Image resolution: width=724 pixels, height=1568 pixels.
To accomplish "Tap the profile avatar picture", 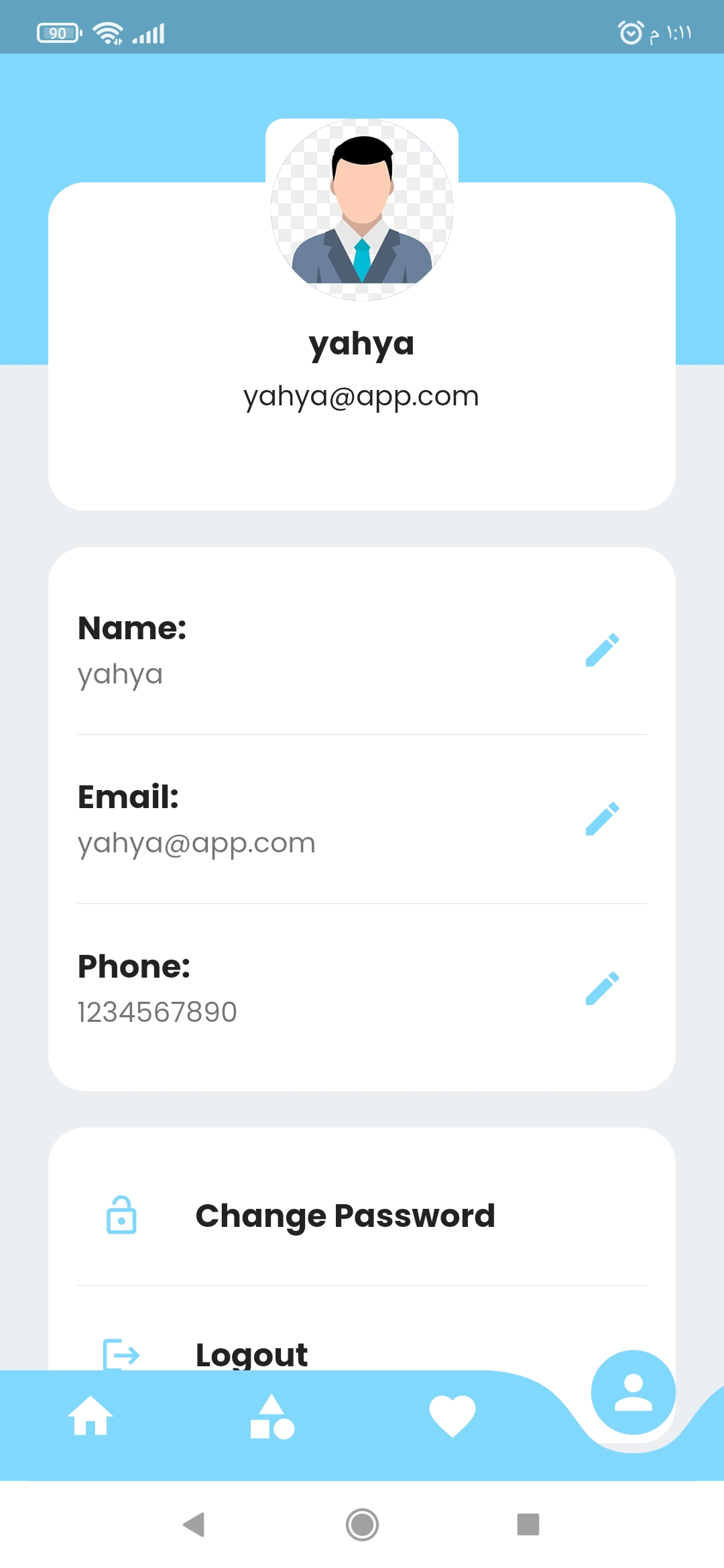I will 362,210.
